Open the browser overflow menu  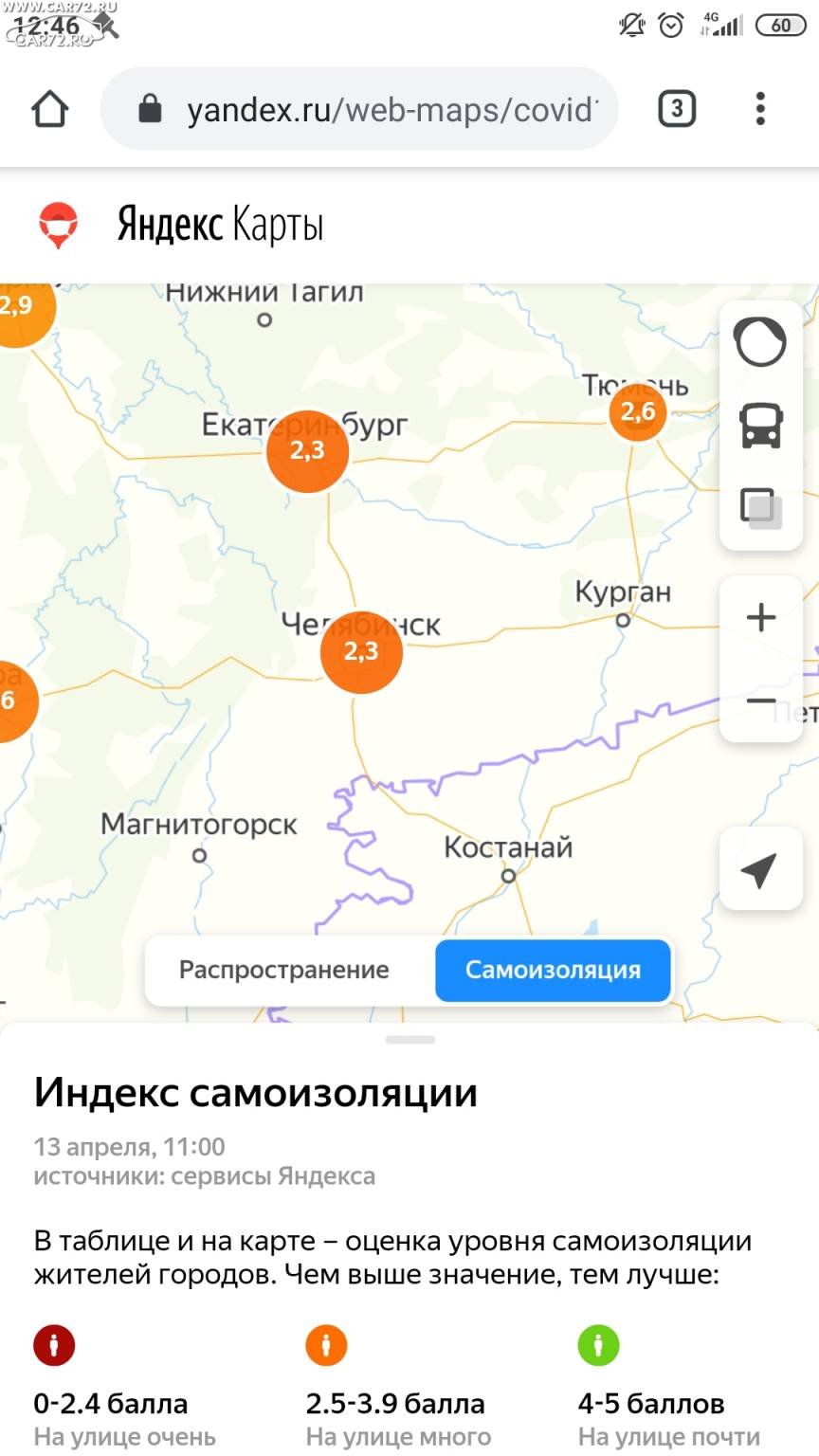(x=760, y=109)
